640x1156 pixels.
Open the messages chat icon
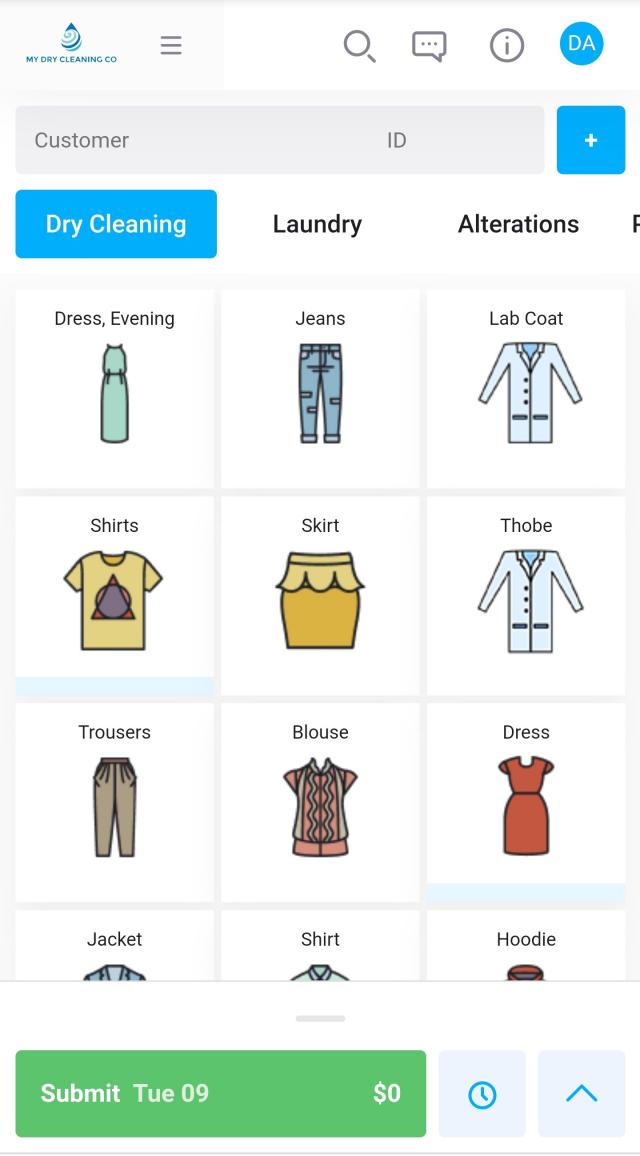pos(429,45)
